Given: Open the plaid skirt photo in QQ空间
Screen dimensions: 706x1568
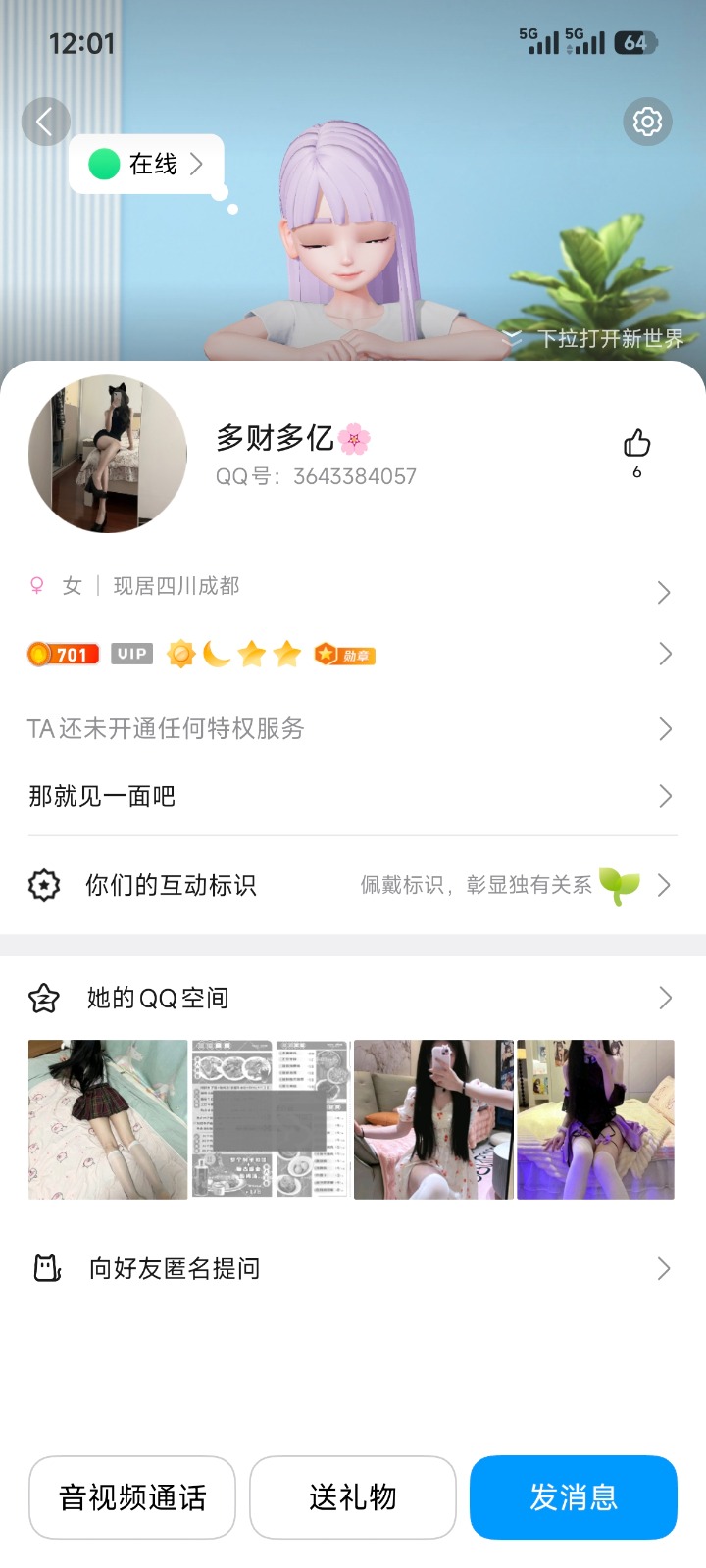Looking at the screenshot, I should coord(108,1119).
